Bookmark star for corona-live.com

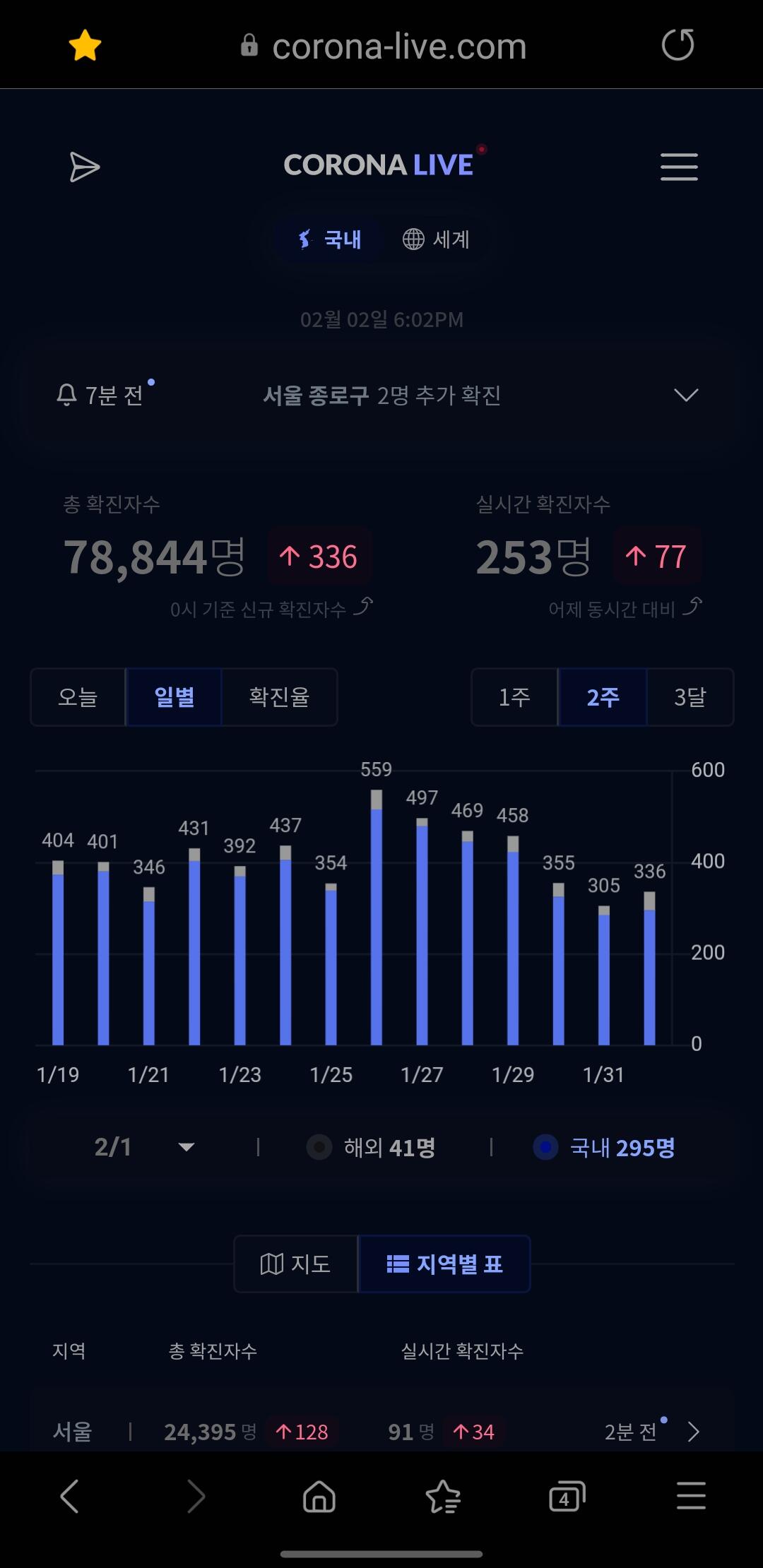point(85,46)
